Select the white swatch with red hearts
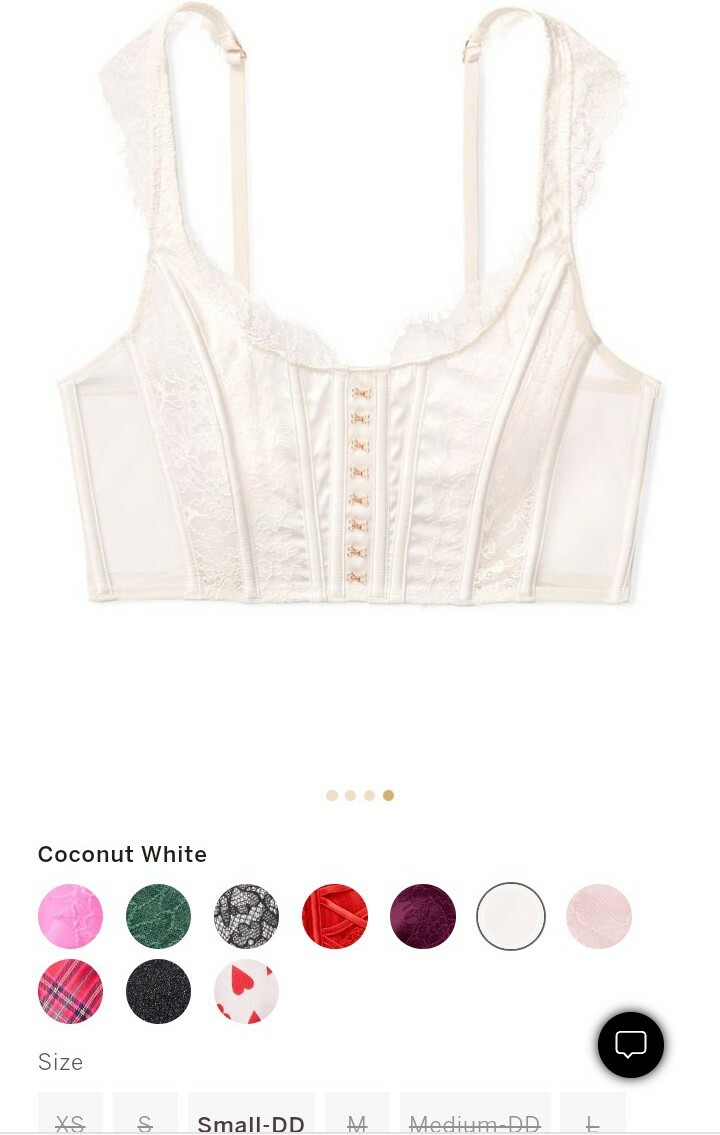Image resolution: width=720 pixels, height=1135 pixels. point(246,991)
